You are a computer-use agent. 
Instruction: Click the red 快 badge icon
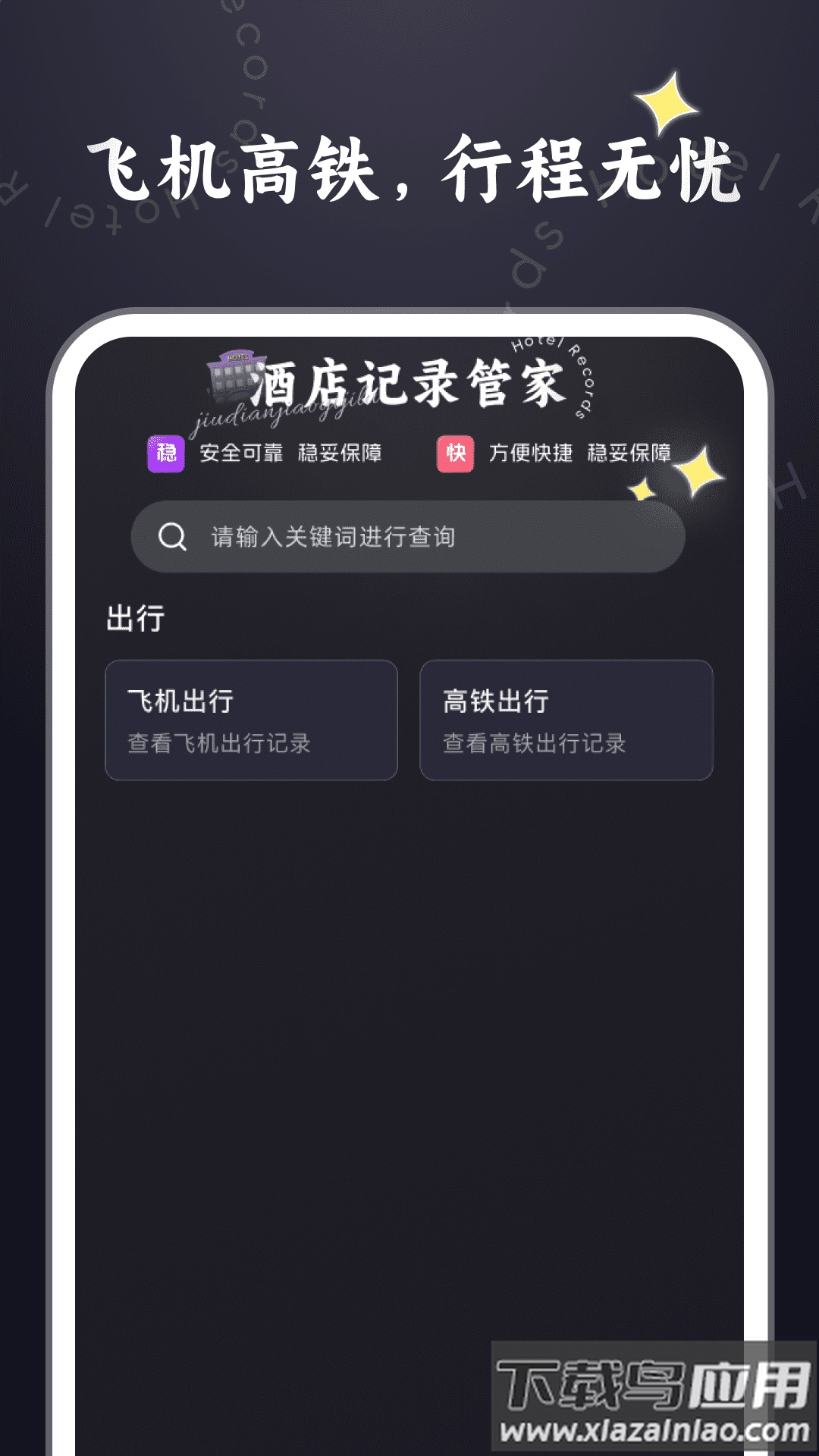click(456, 453)
